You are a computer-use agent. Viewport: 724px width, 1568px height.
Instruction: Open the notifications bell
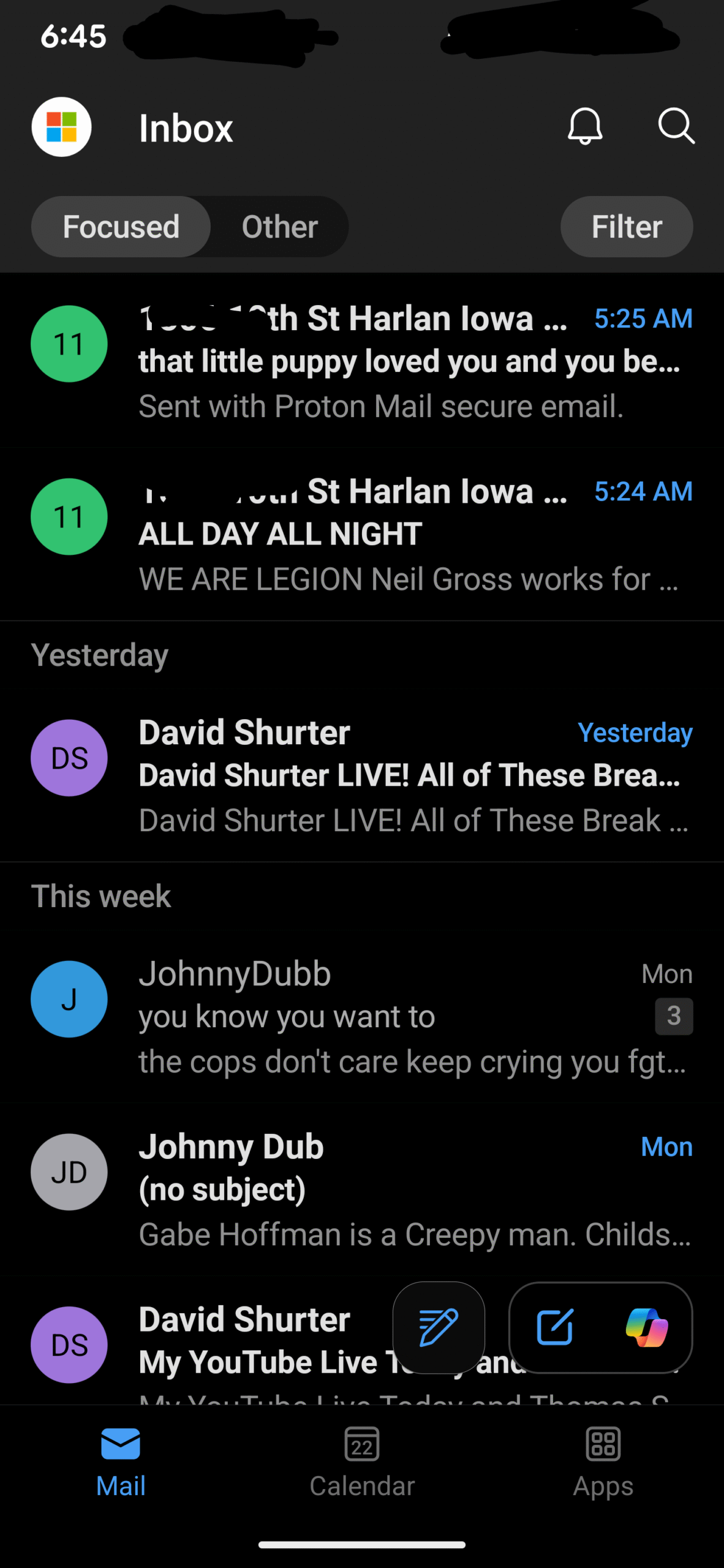tap(585, 126)
